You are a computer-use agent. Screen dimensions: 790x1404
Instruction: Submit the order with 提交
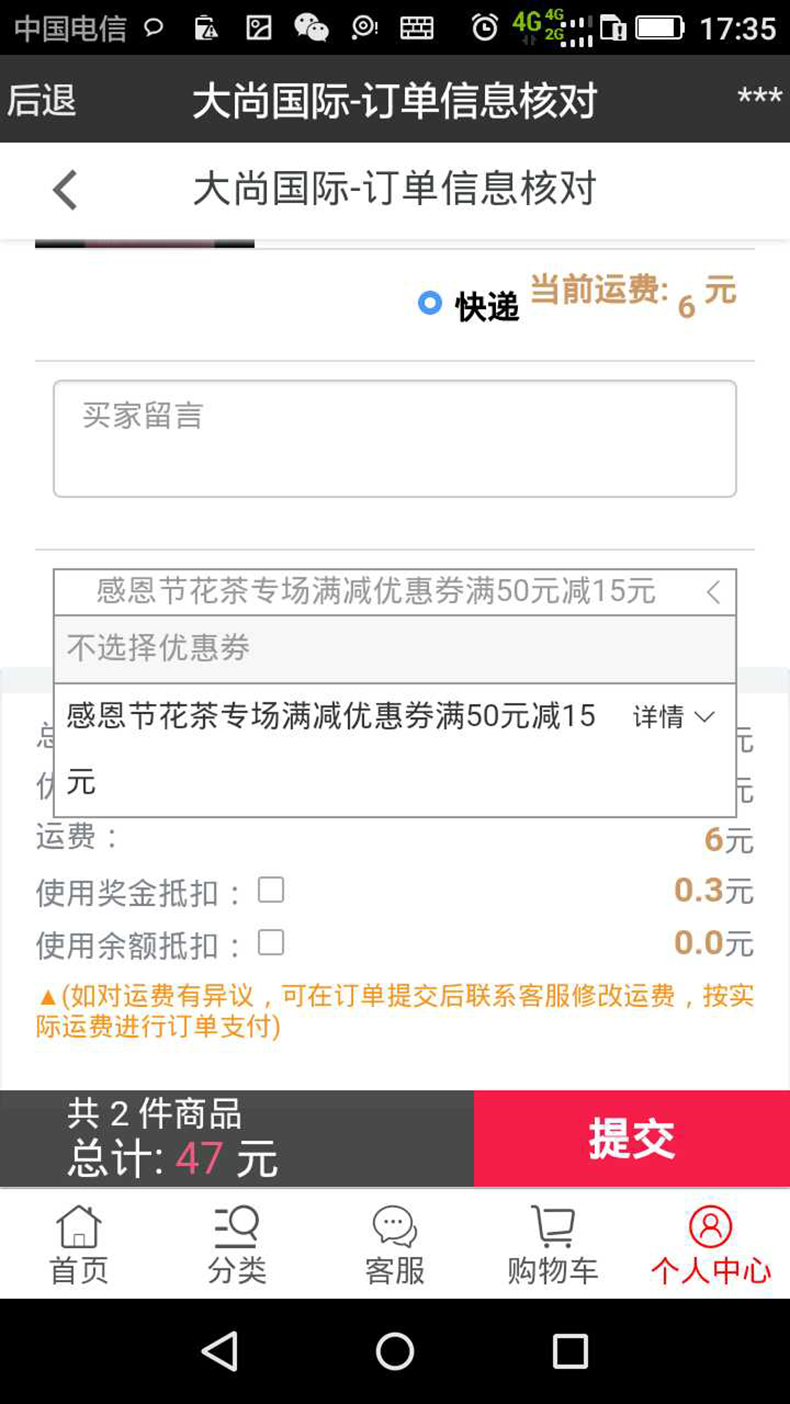point(631,1139)
